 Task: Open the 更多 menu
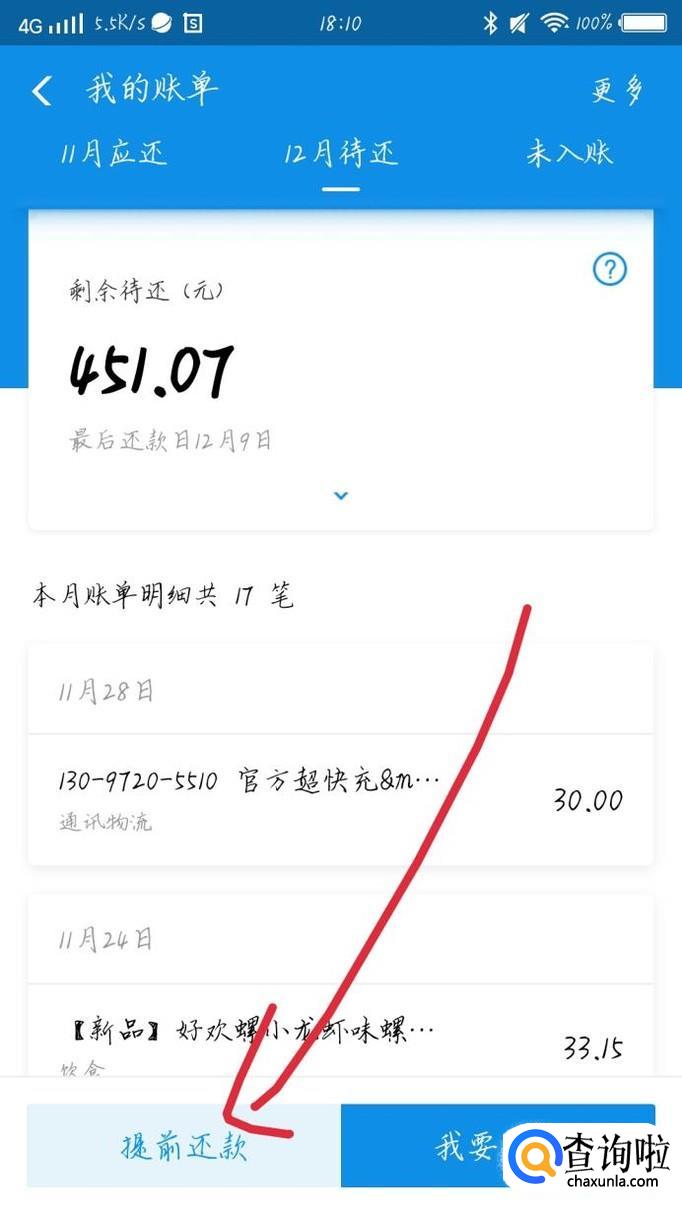[x=616, y=91]
